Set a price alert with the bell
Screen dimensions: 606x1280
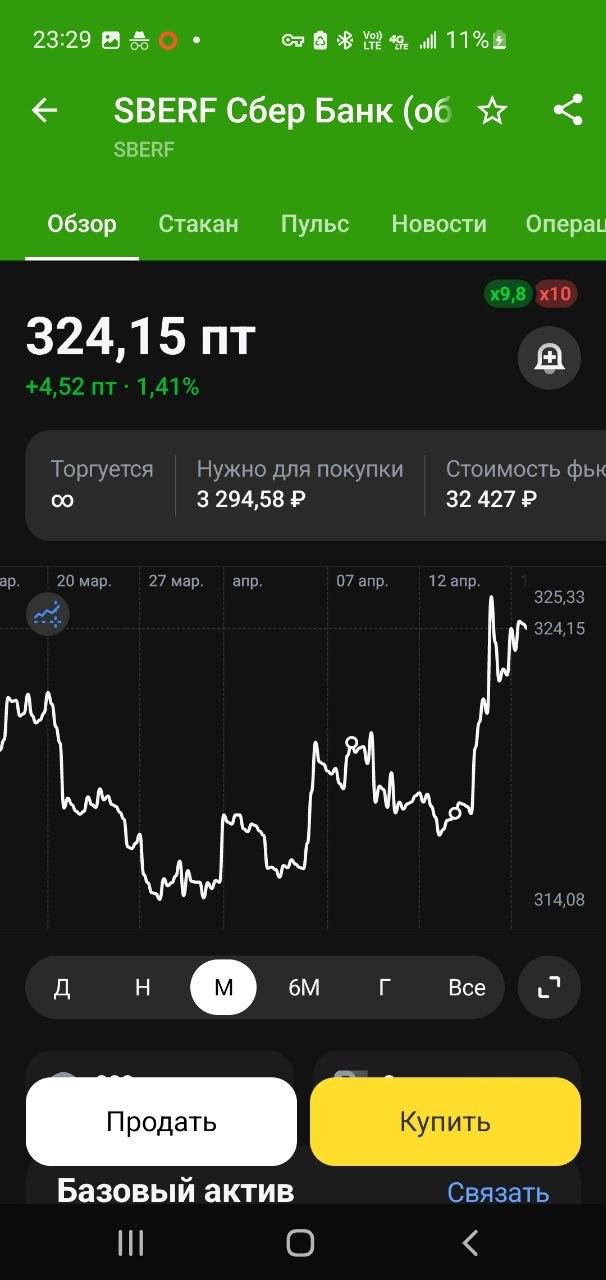tap(549, 357)
